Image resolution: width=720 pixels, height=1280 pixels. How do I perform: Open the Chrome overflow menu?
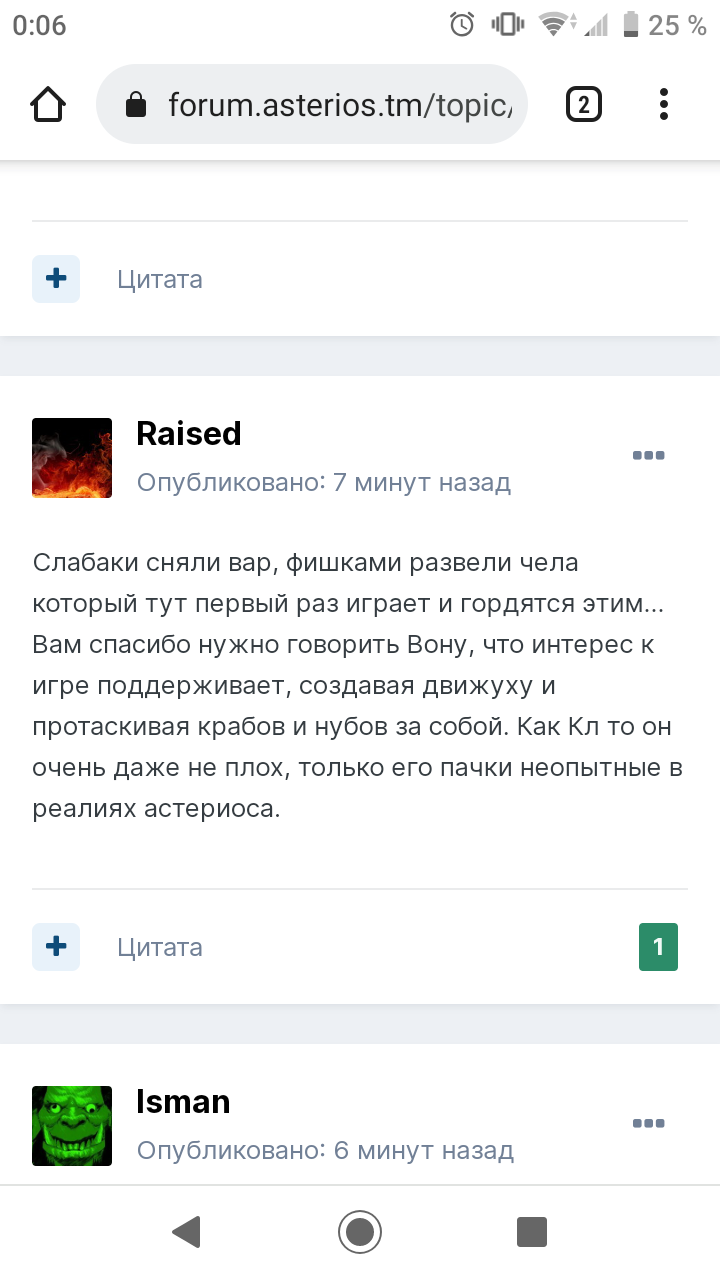click(x=664, y=104)
